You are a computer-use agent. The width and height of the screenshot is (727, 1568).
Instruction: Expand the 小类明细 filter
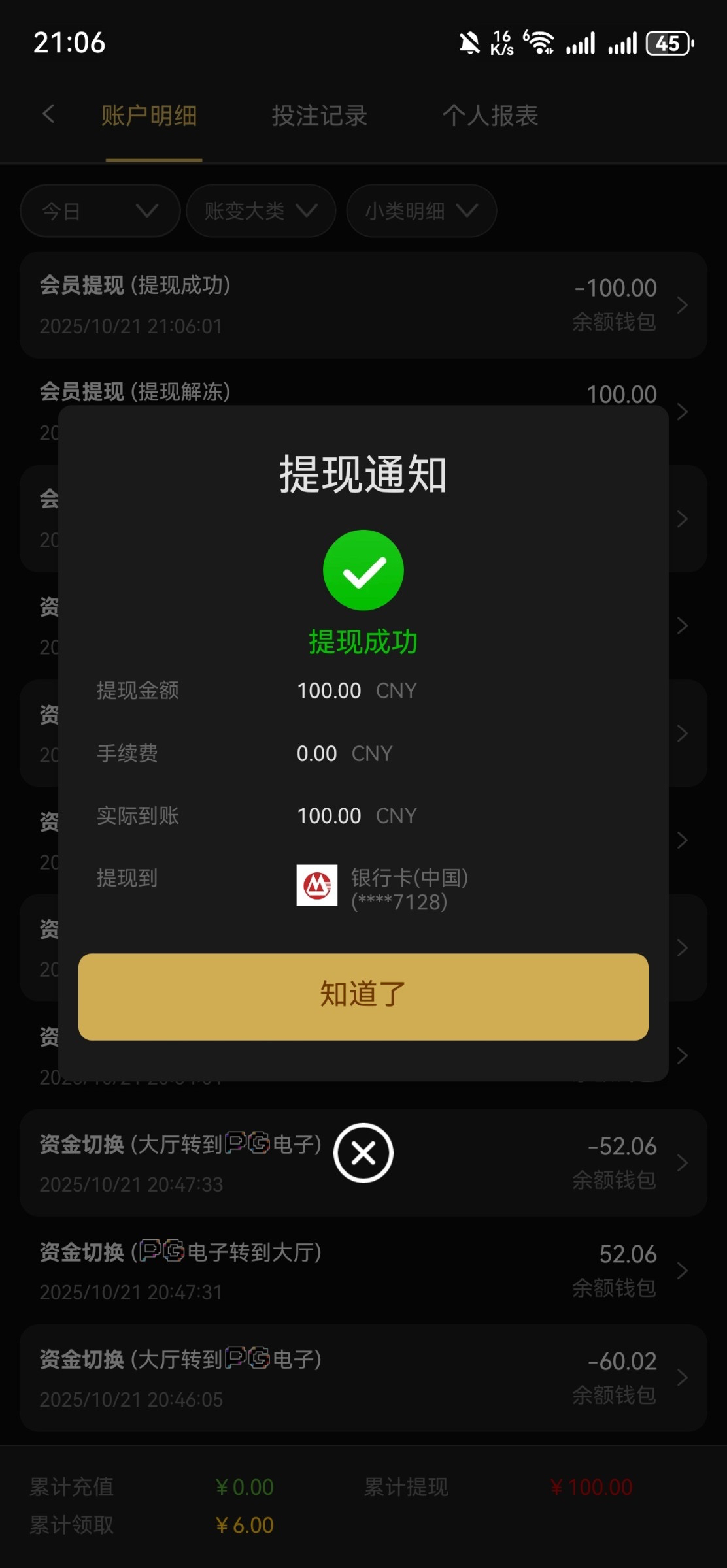click(421, 210)
